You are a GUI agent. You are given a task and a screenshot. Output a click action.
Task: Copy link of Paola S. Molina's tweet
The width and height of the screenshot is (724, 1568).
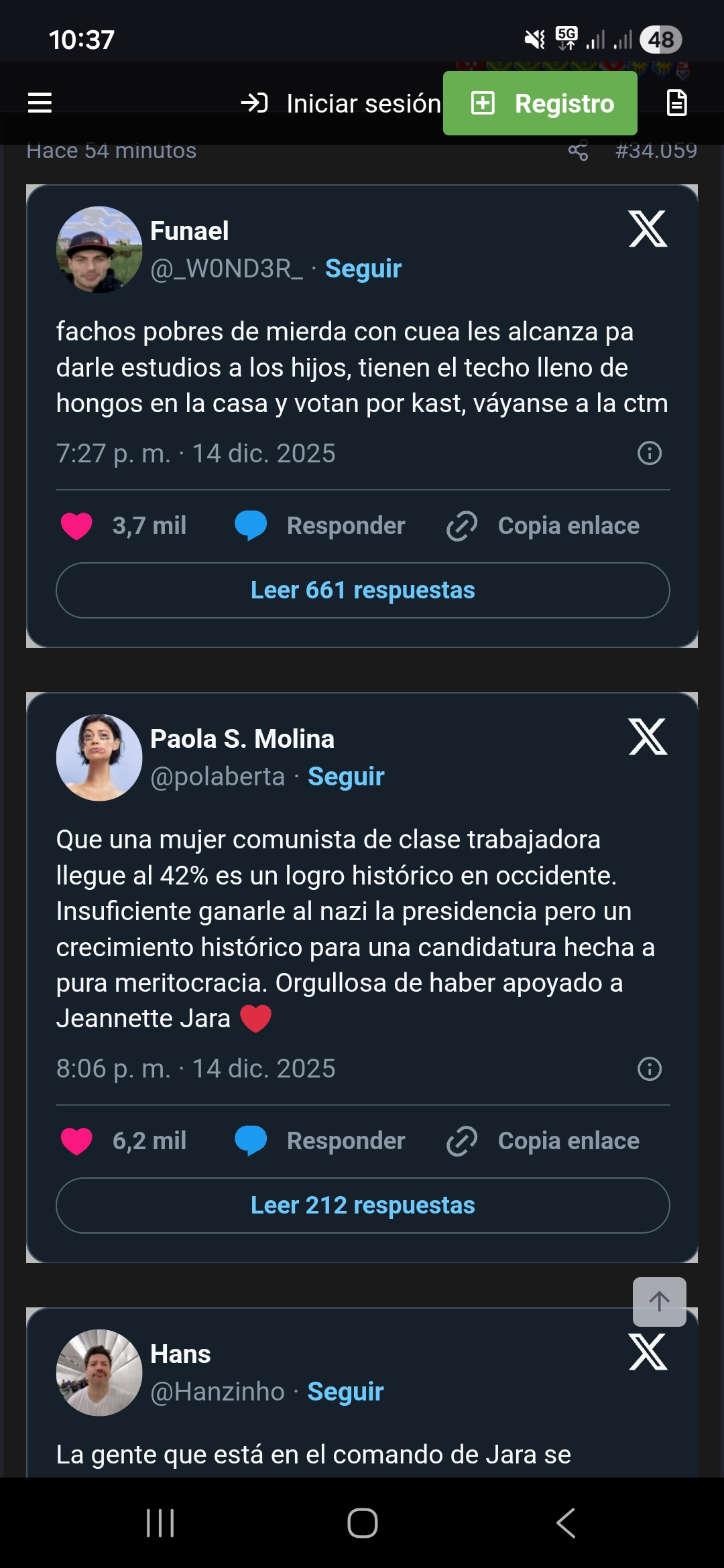(x=544, y=1141)
